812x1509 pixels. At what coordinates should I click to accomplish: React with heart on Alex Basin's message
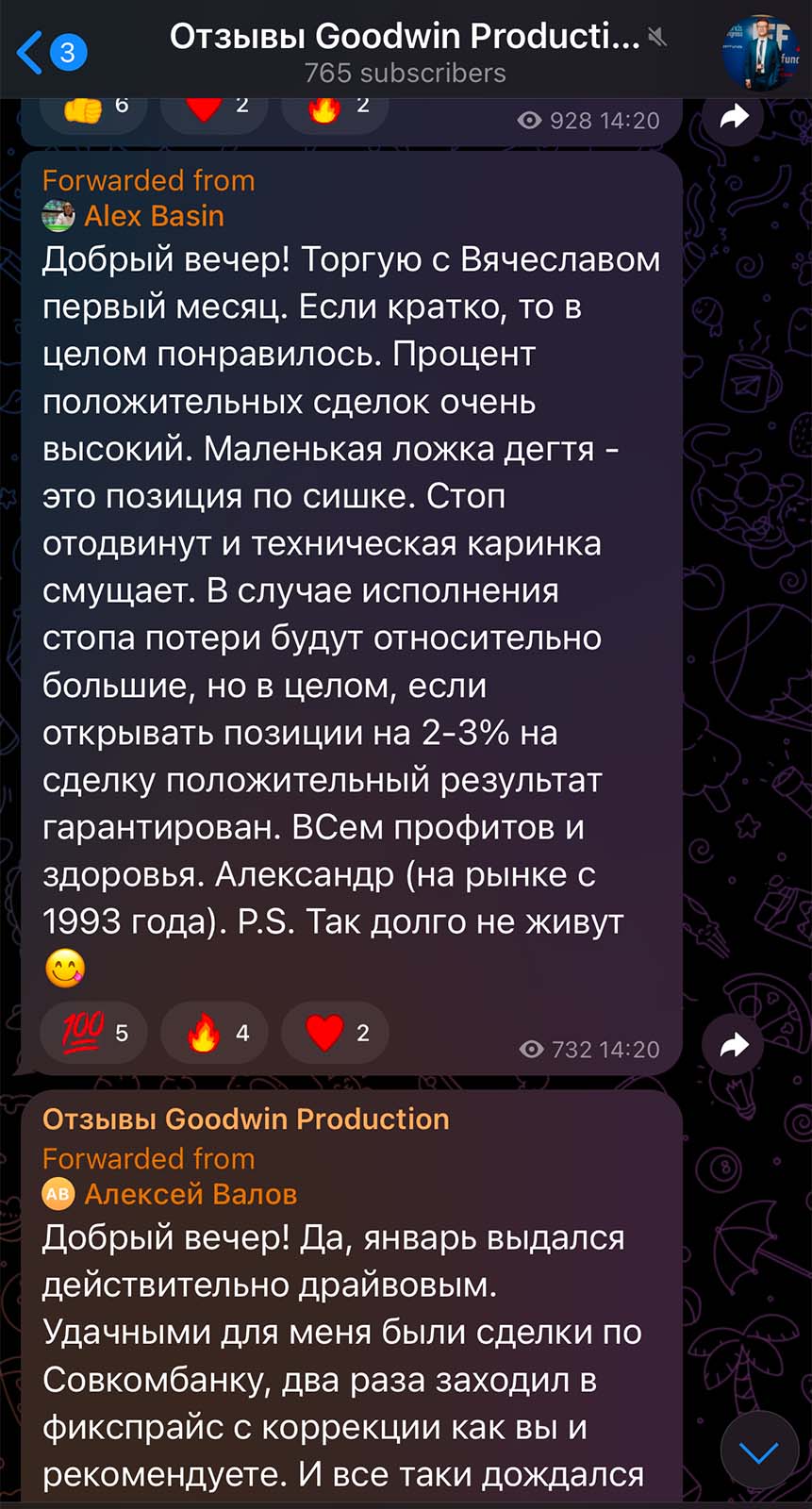[335, 1033]
